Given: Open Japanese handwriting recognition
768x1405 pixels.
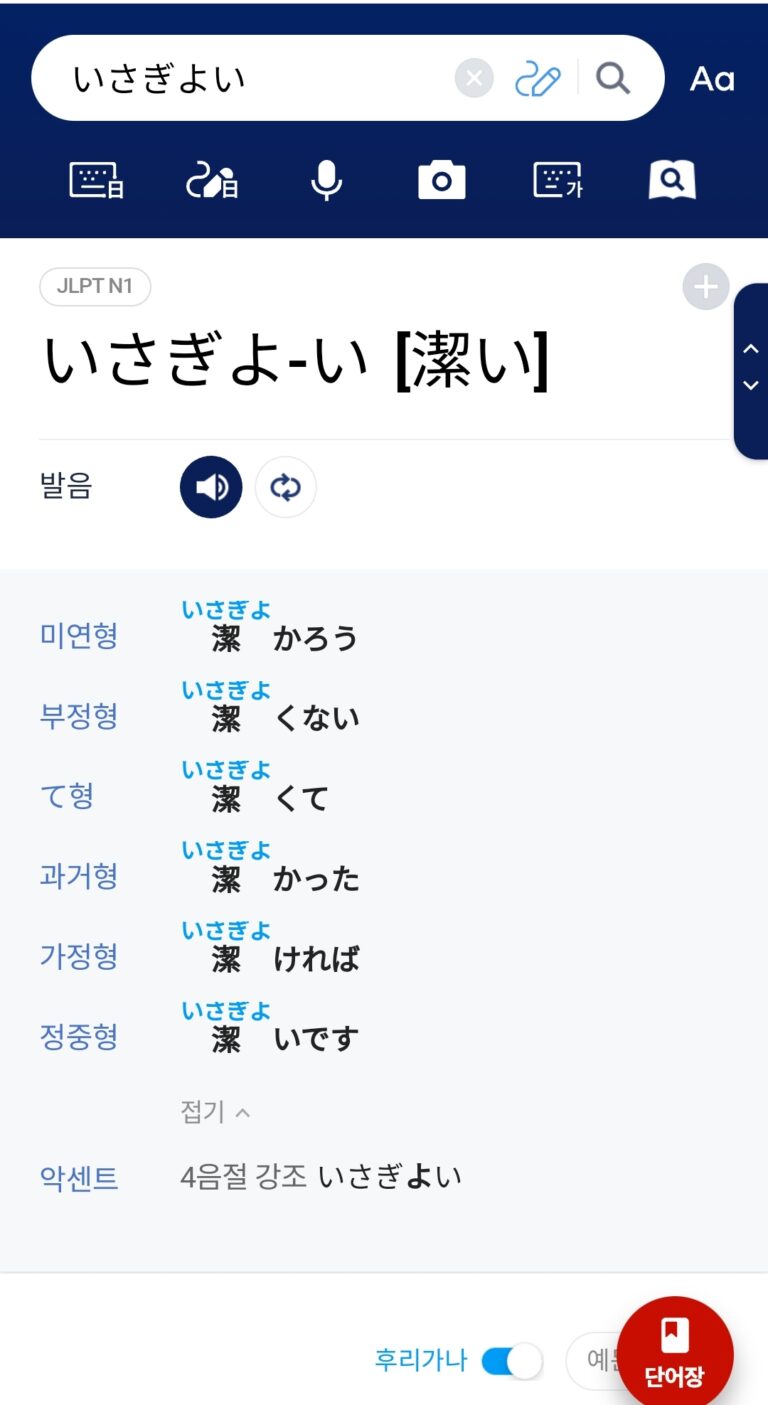Looking at the screenshot, I should pos(212,181).
